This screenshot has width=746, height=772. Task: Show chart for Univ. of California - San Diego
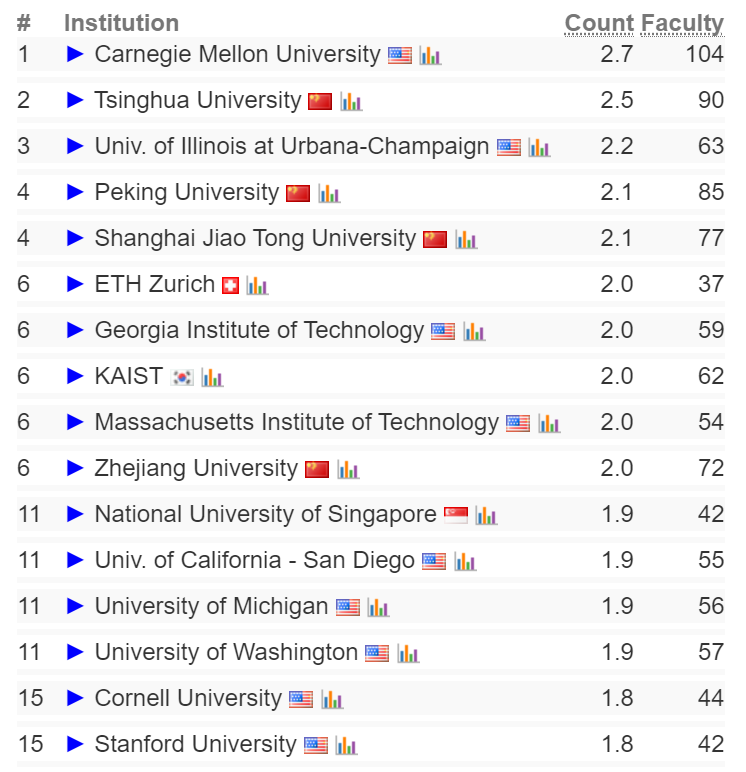click(x=465, y=561)
